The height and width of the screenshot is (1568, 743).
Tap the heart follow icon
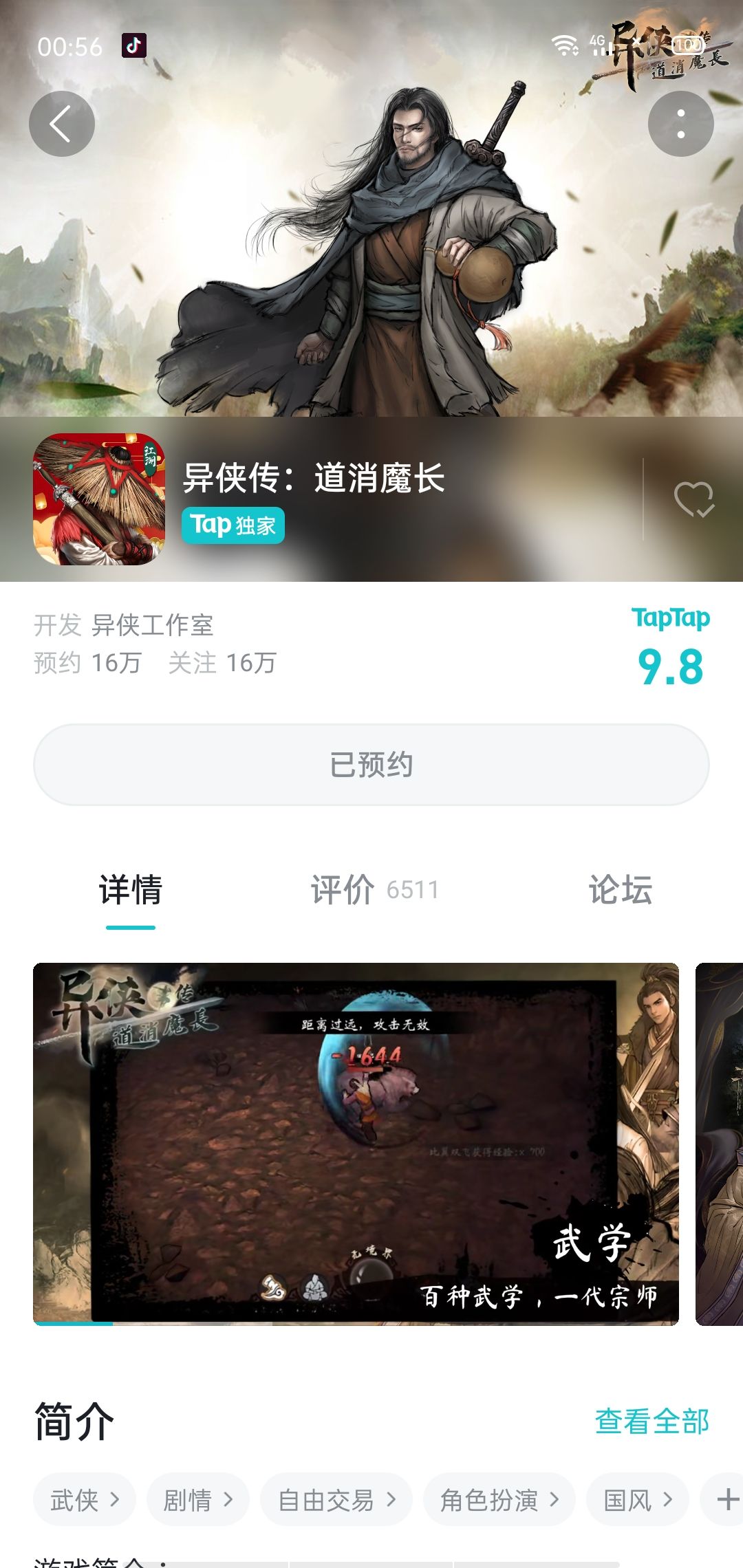[693, 499]
